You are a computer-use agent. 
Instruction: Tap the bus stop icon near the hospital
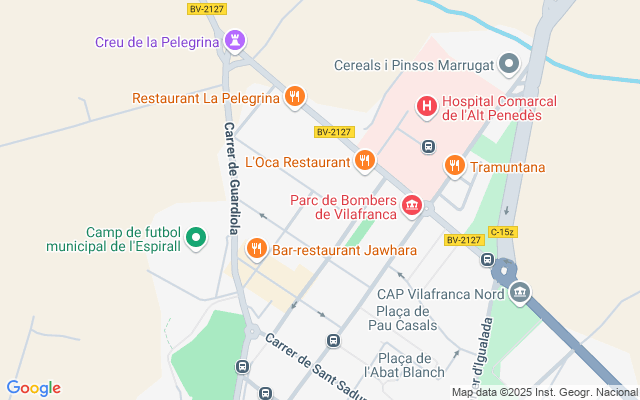pyautogui.click(x=428, y=146)
